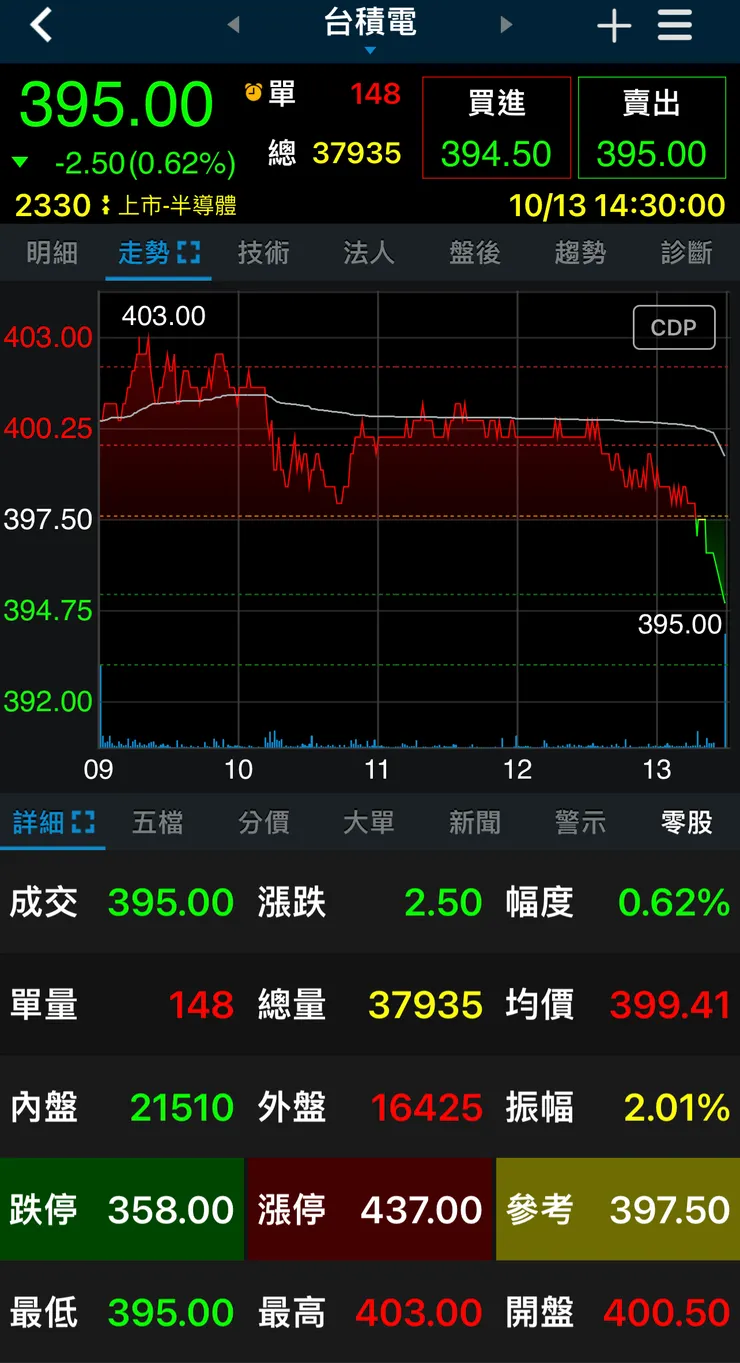The width and height of the screenshot is (740, 1363).
Task: Select the 警示 alerts tab
Action: (x=581, y=822)
